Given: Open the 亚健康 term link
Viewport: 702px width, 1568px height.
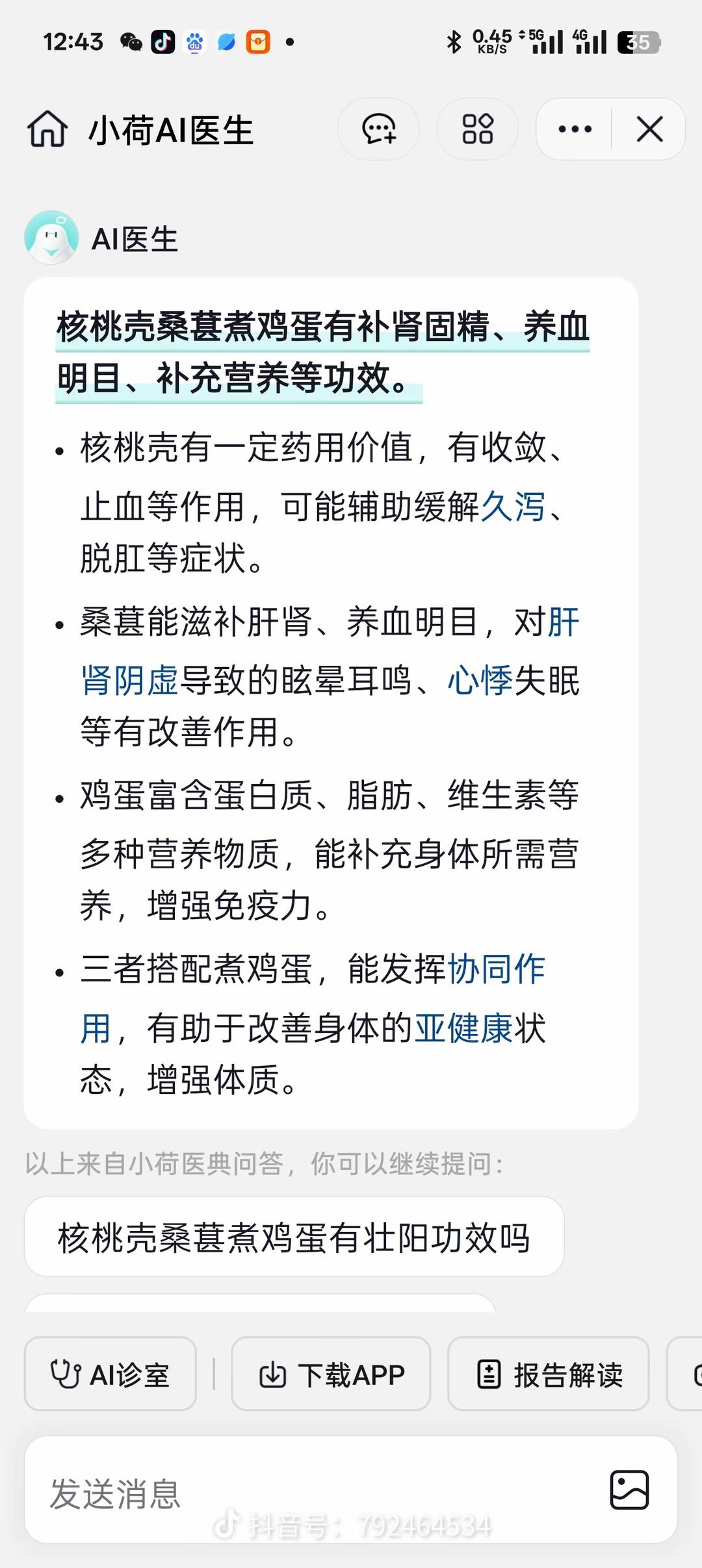Looking at the screenshot, I should [x=463, y=1028].
